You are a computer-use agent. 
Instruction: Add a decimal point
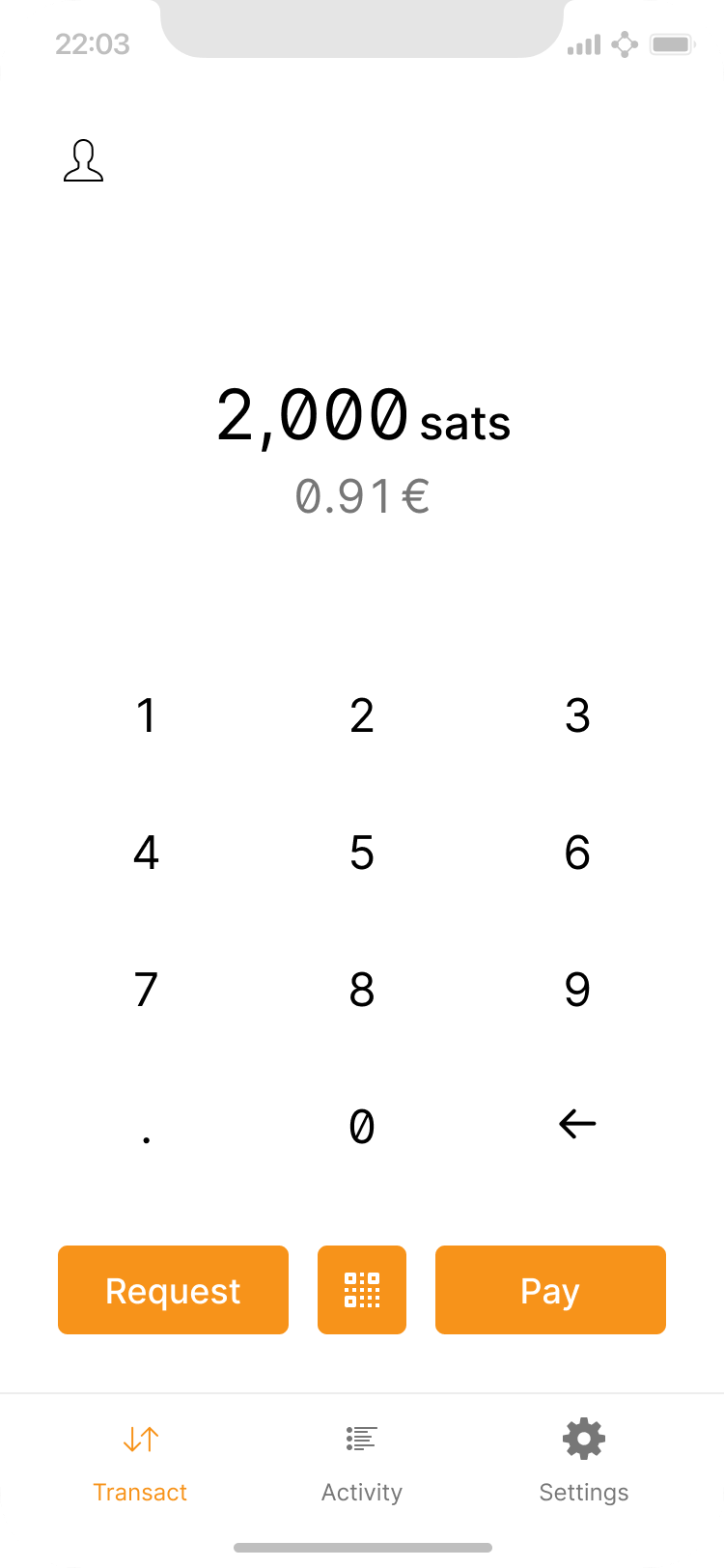click(x=146, y=1128)
